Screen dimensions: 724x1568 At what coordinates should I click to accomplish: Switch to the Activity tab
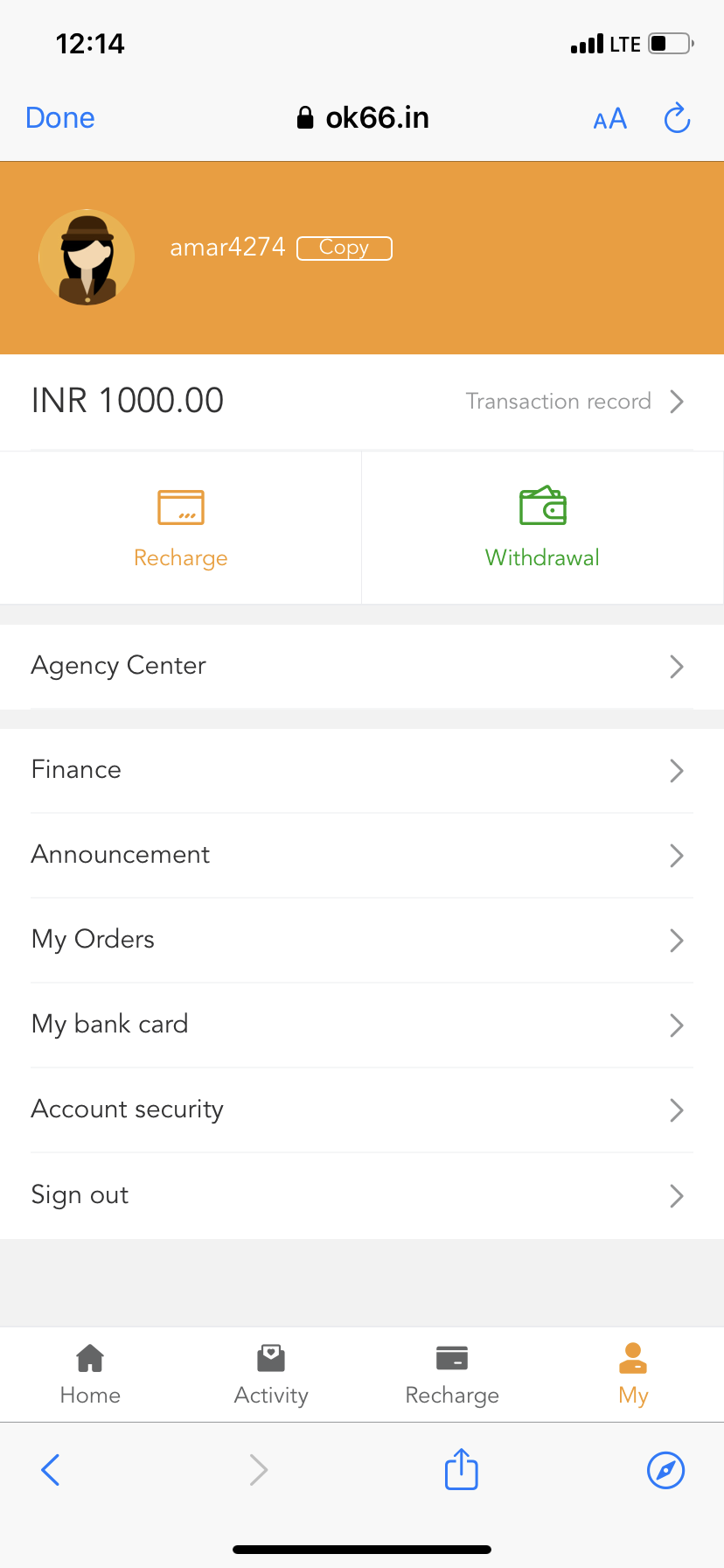point(271,1374)
